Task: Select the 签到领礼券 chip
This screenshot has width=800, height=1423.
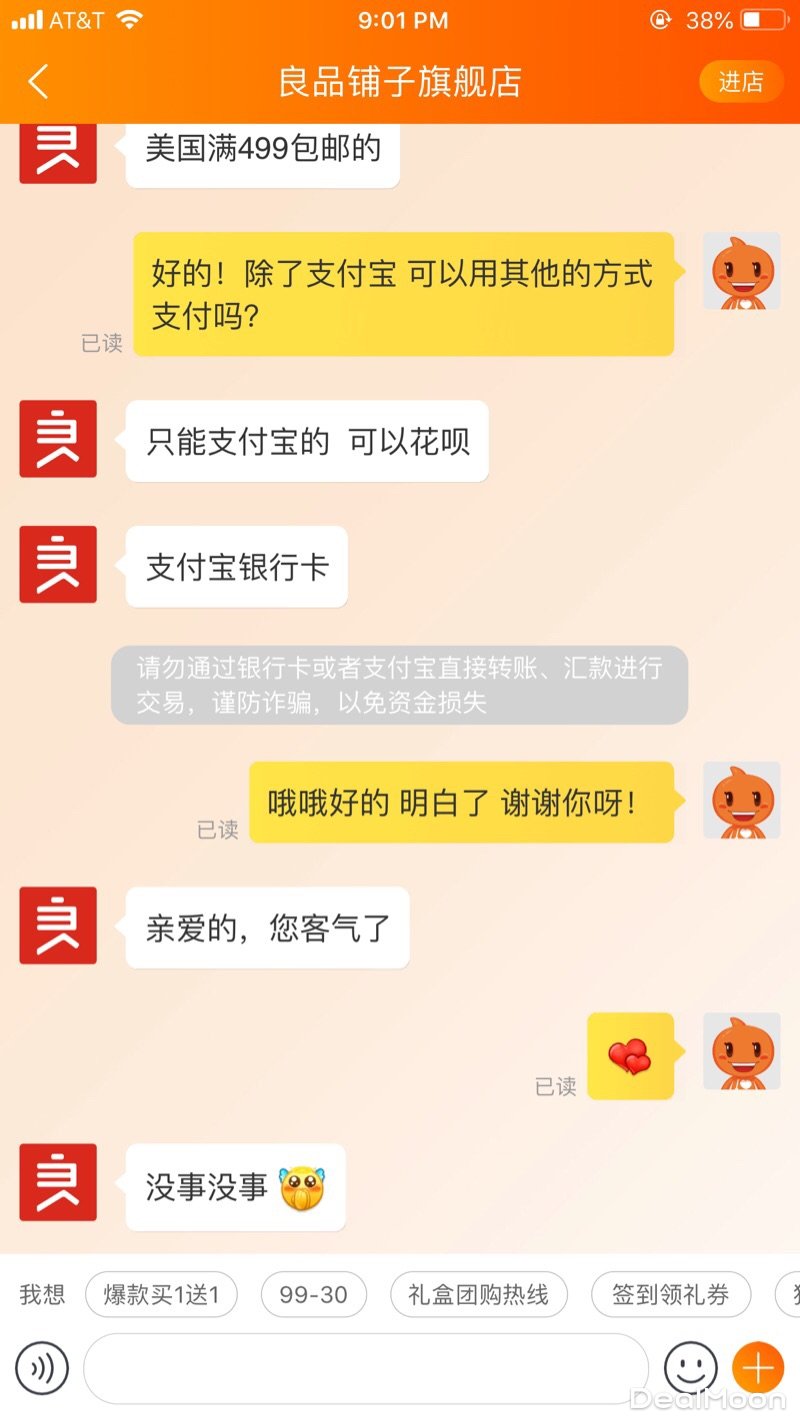Action: (x=670, y=1295)
